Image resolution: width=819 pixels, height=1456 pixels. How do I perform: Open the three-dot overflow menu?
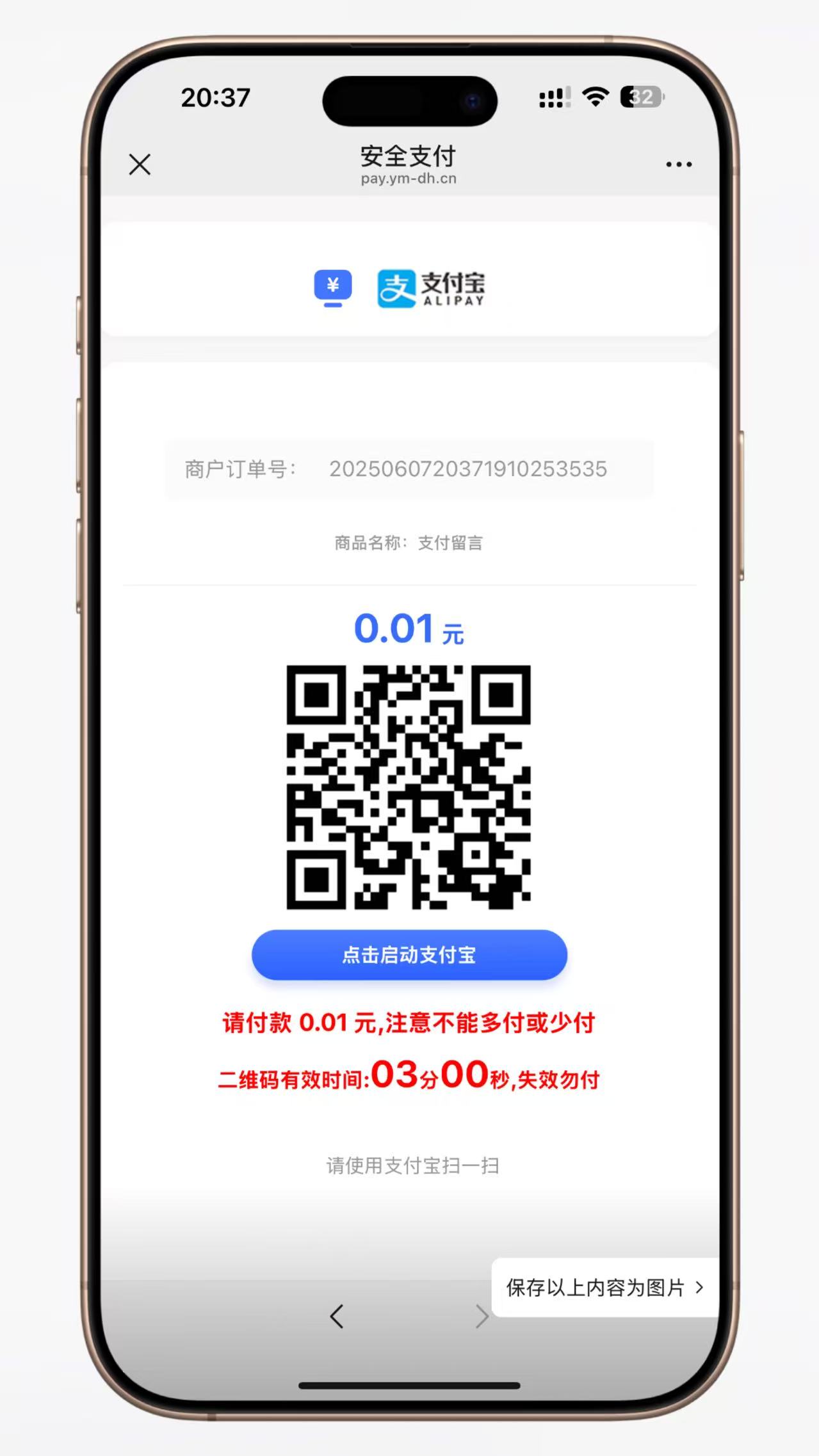tap(679, 164)
